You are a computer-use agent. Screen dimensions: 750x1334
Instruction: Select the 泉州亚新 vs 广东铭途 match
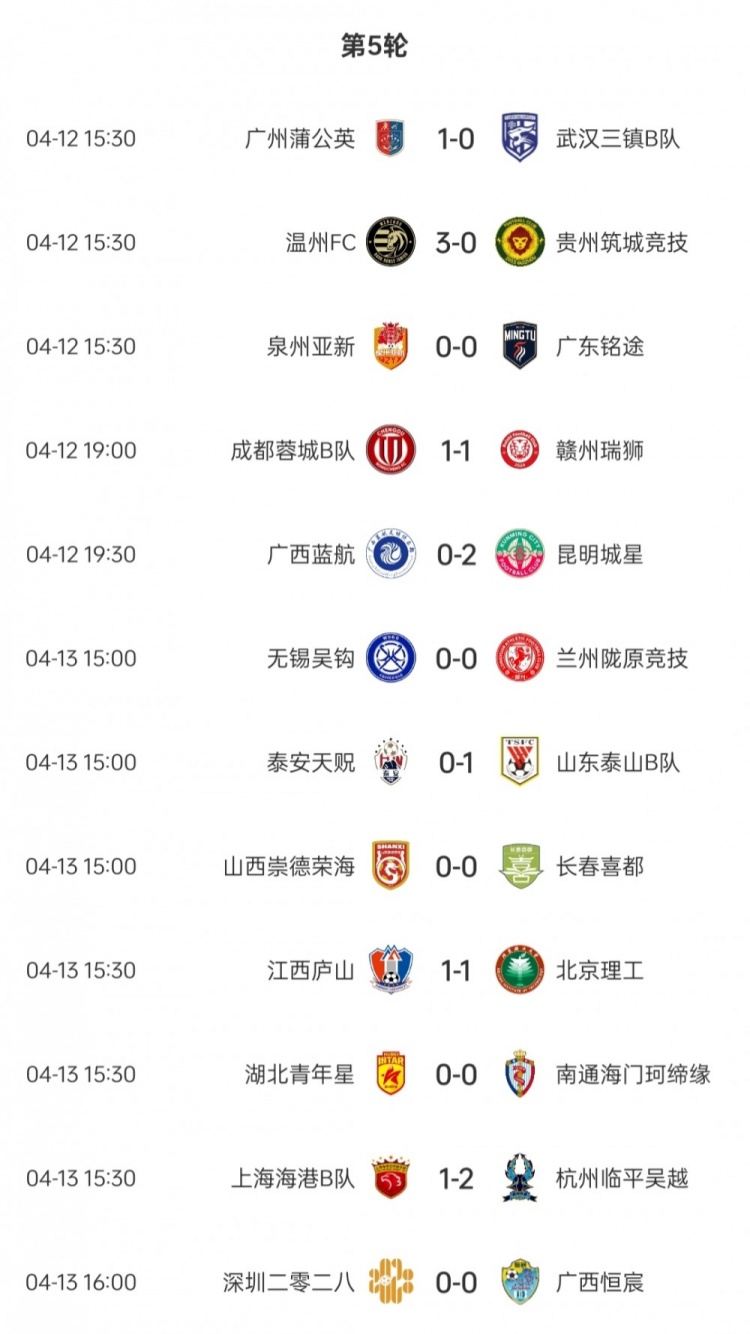455,346
